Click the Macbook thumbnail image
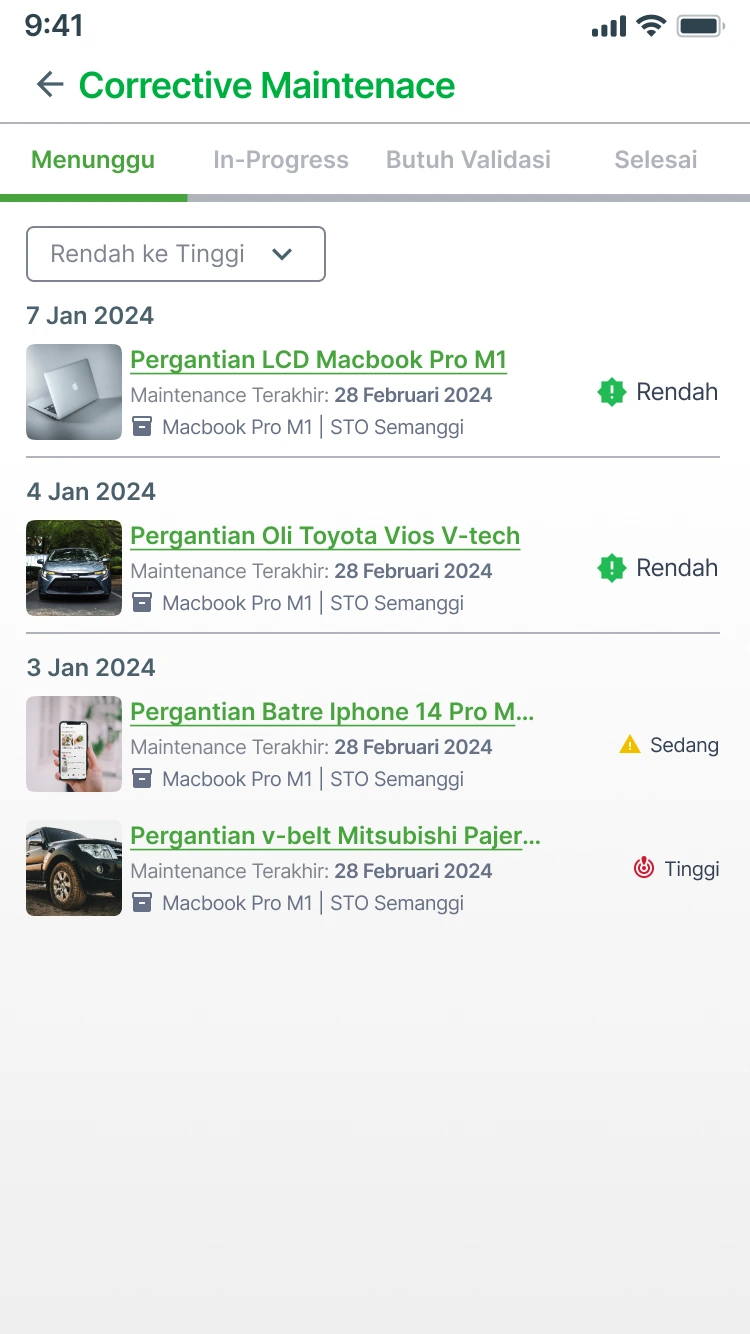The image size is (750, 1334). (x=74, y=392)
